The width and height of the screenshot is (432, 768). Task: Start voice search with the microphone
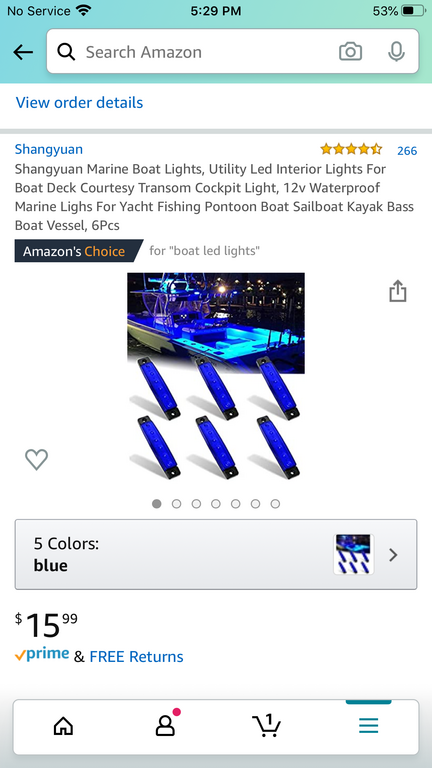point(396,52)
